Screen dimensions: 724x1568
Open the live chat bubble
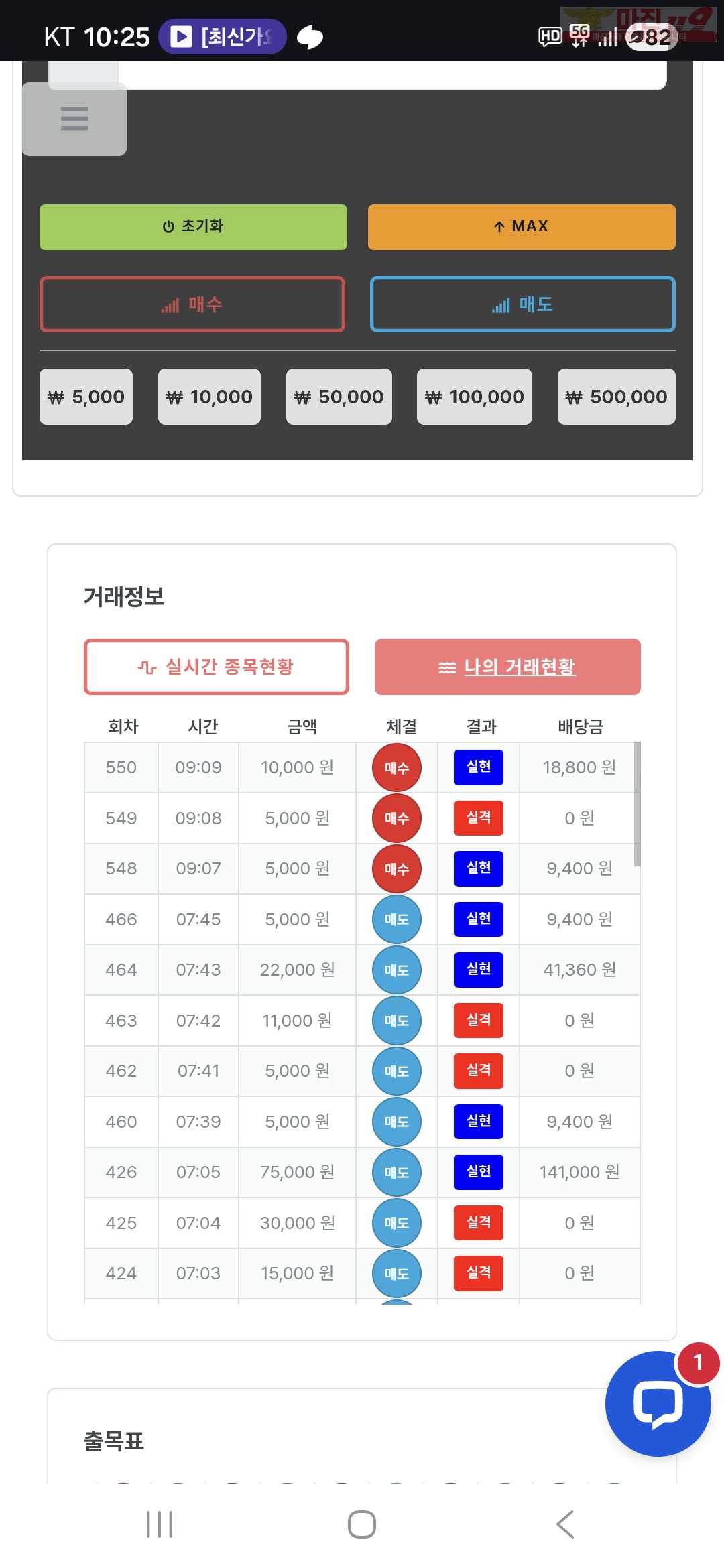(x=658, y=1403)
